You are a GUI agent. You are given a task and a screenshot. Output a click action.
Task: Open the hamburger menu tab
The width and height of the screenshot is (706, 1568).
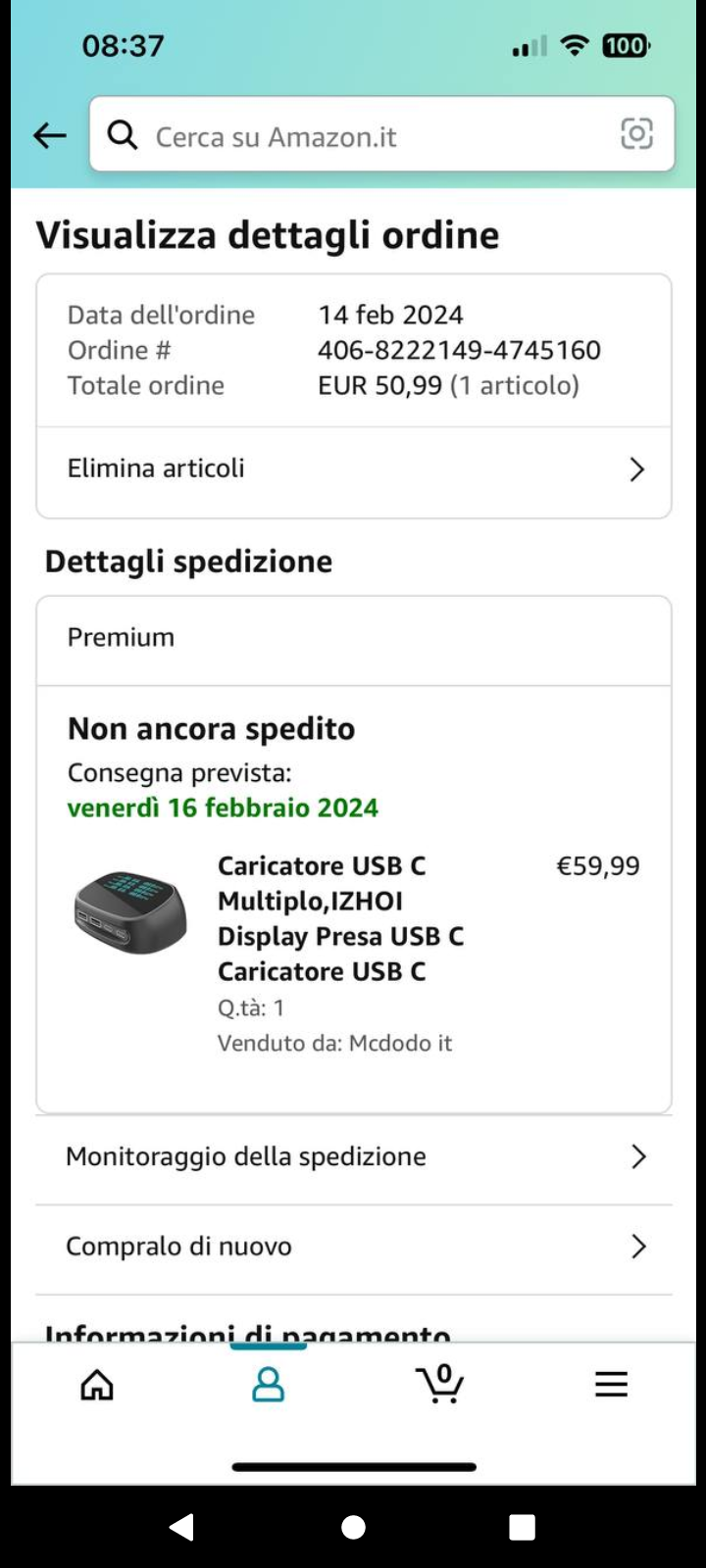(611, 1384)
